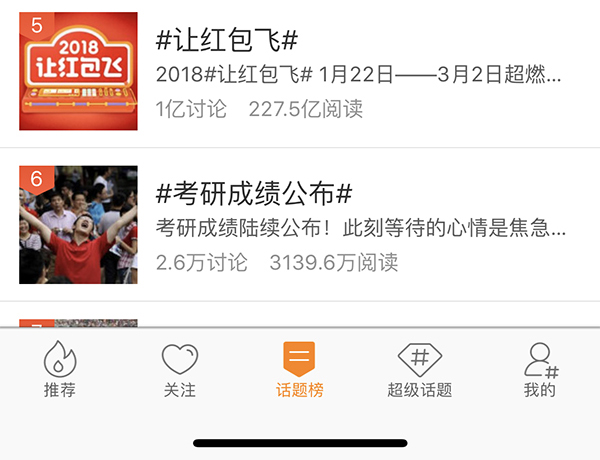
Task: Switch to the 推荐 tab
Action: click(x=59, y=369)
